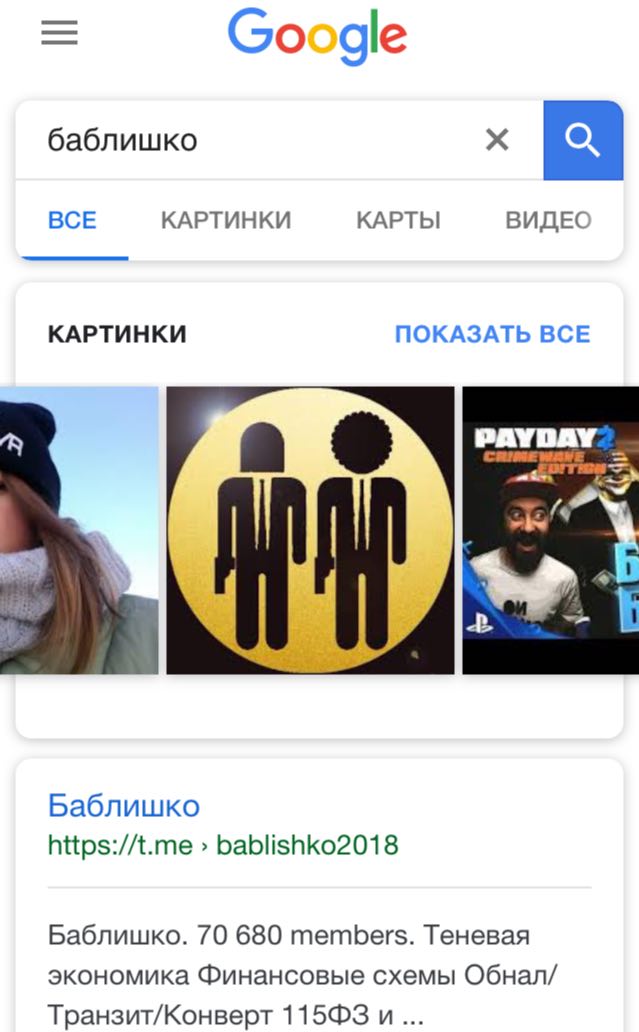Switch to the КАРТЫ tab
This screenshot has width=639, height=1032.
398,221
